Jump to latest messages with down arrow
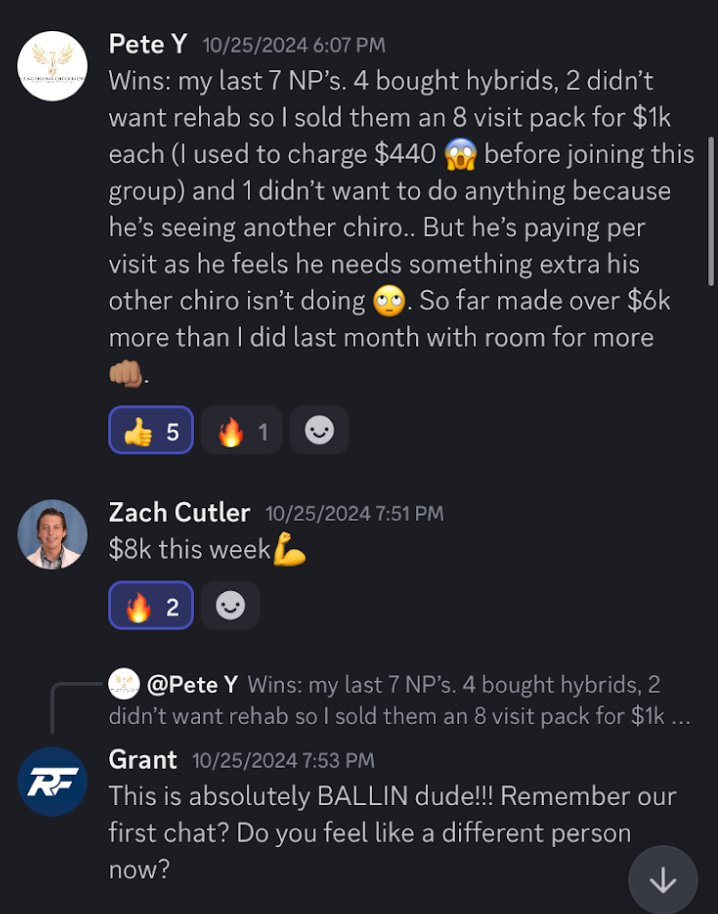Screen dimensions: 718x914 [662, 880]
